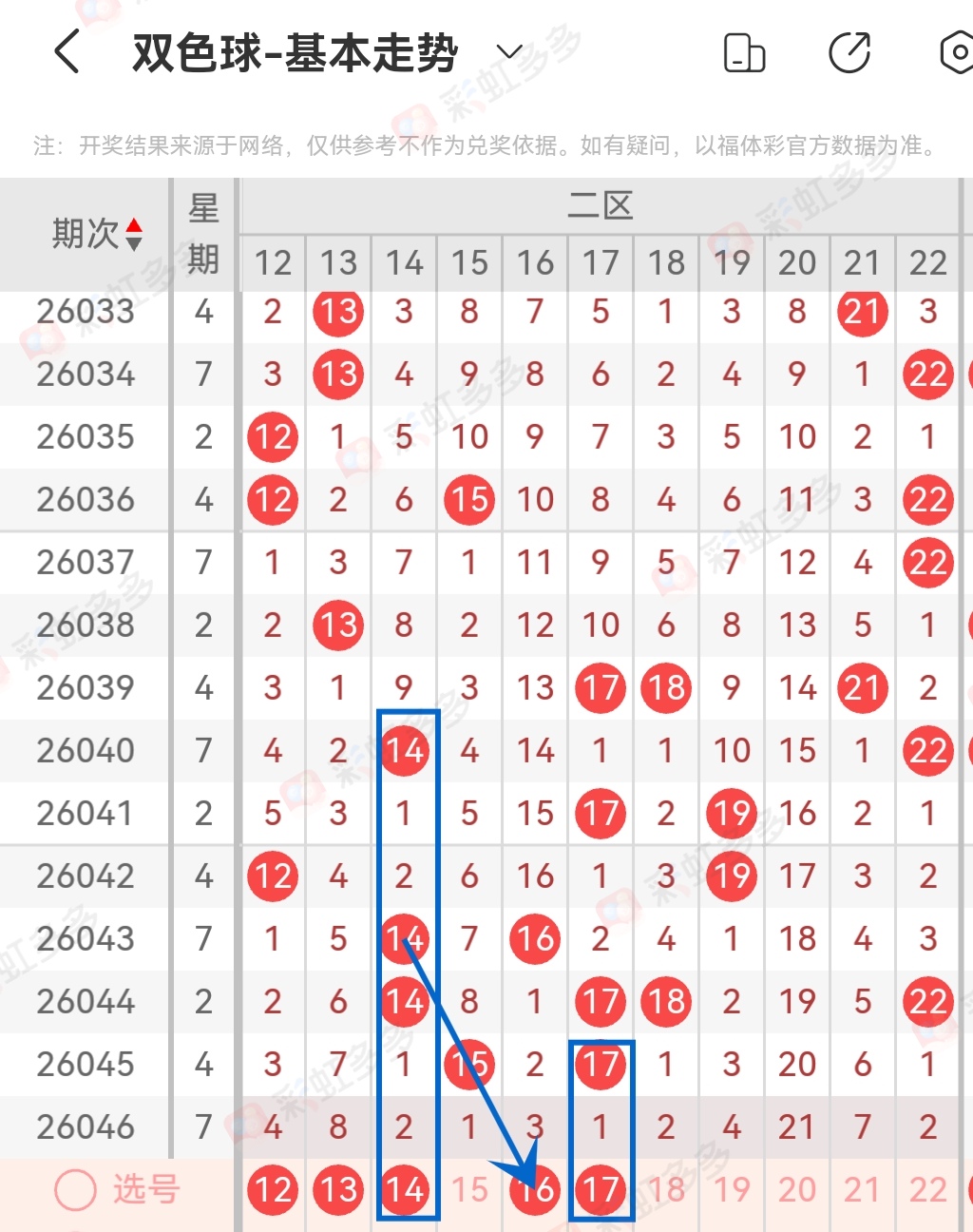
Task: Select number 20 in the selection row
Action: [796, 1189]
